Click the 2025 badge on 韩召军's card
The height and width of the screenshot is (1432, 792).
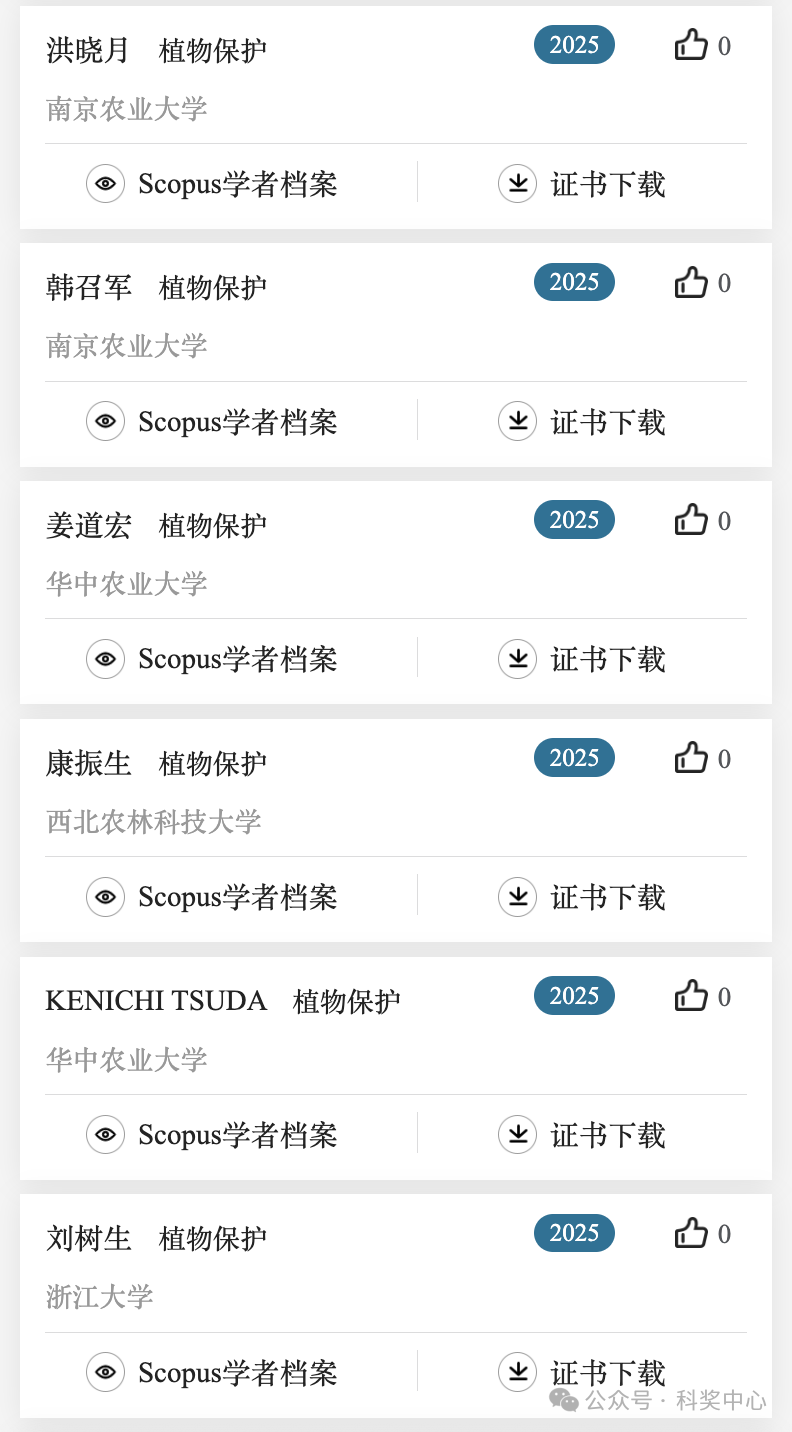click(x=573, y=282)
